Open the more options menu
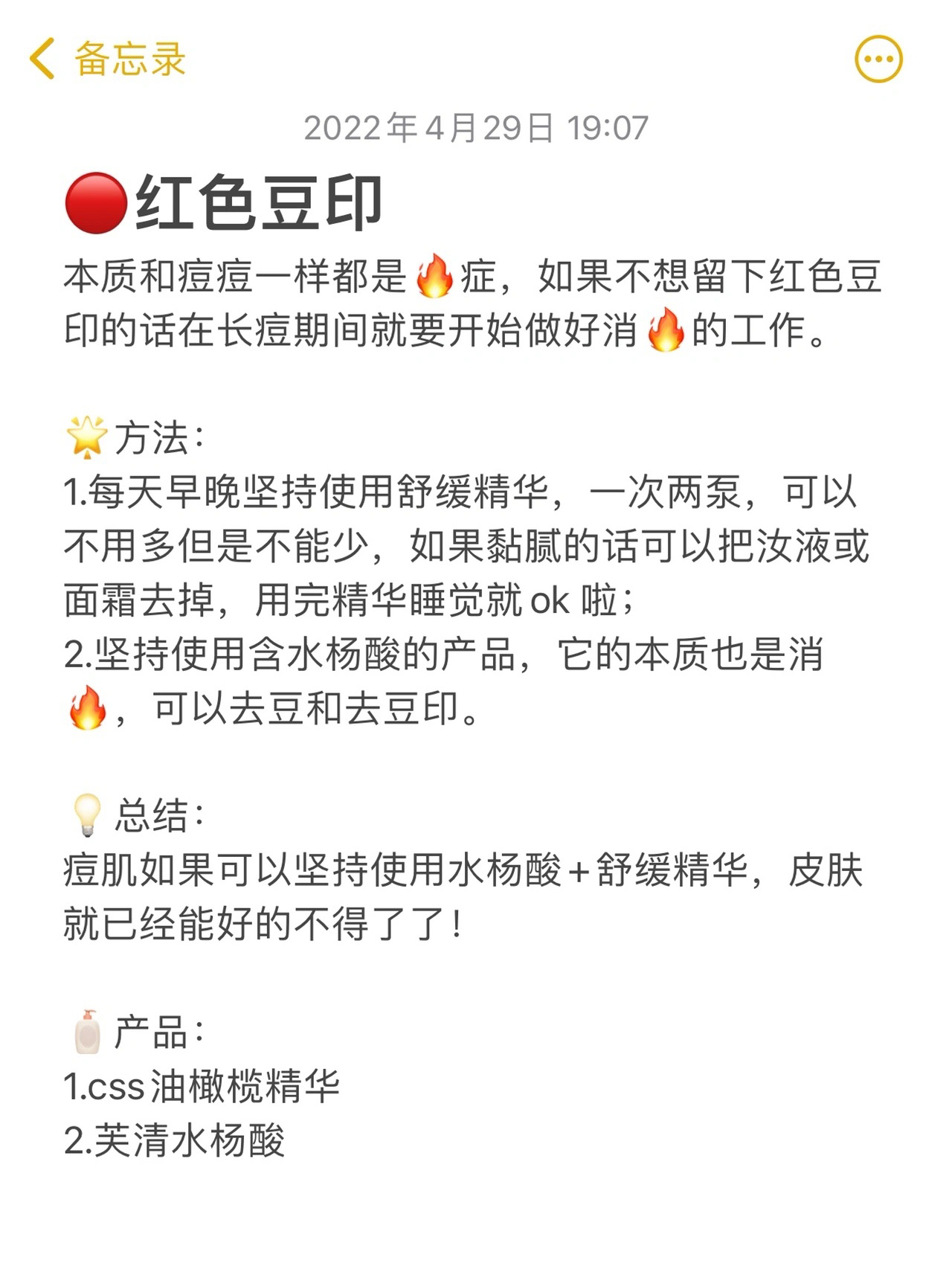The width and height of the screenshot is (952, 1269). 878,60
